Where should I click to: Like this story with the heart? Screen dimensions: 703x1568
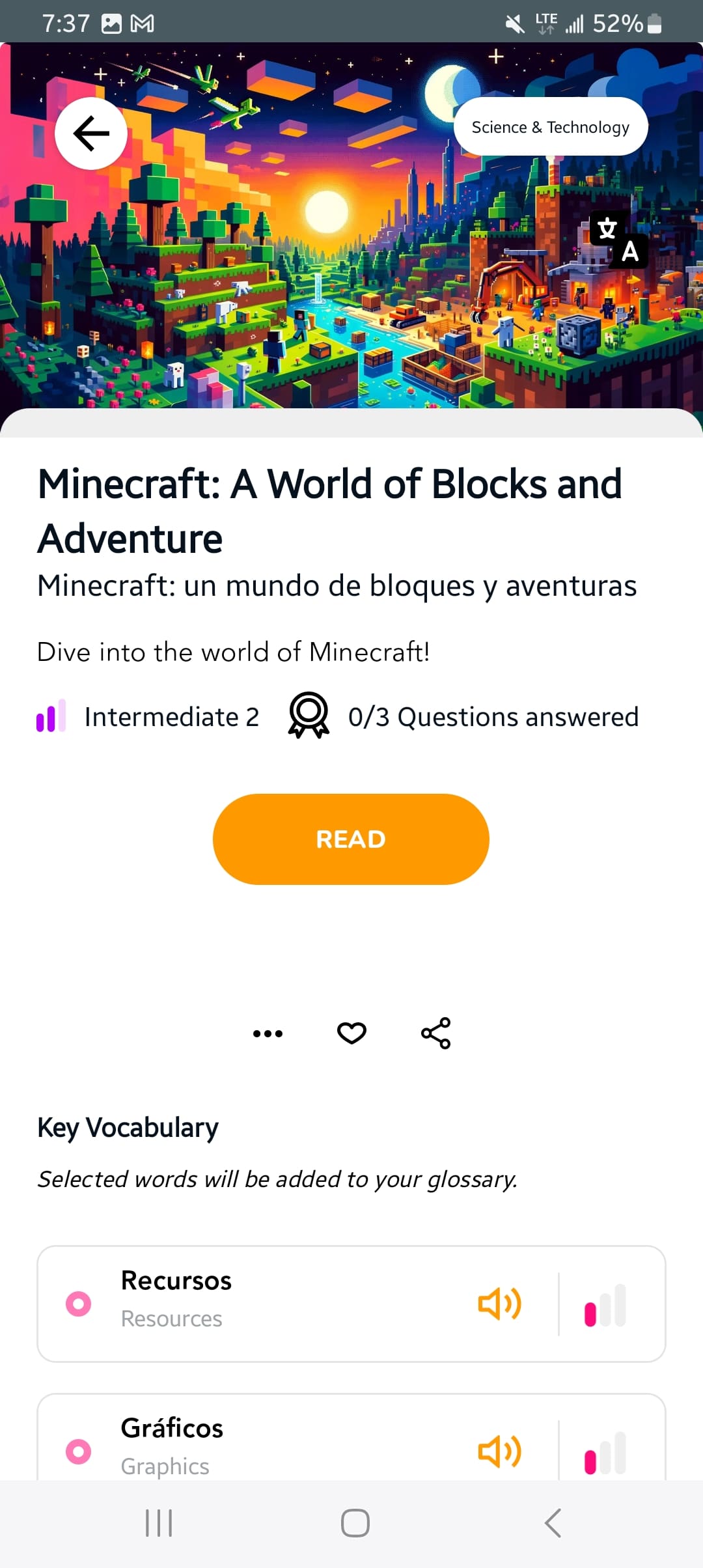click(x=351, y=1033)
